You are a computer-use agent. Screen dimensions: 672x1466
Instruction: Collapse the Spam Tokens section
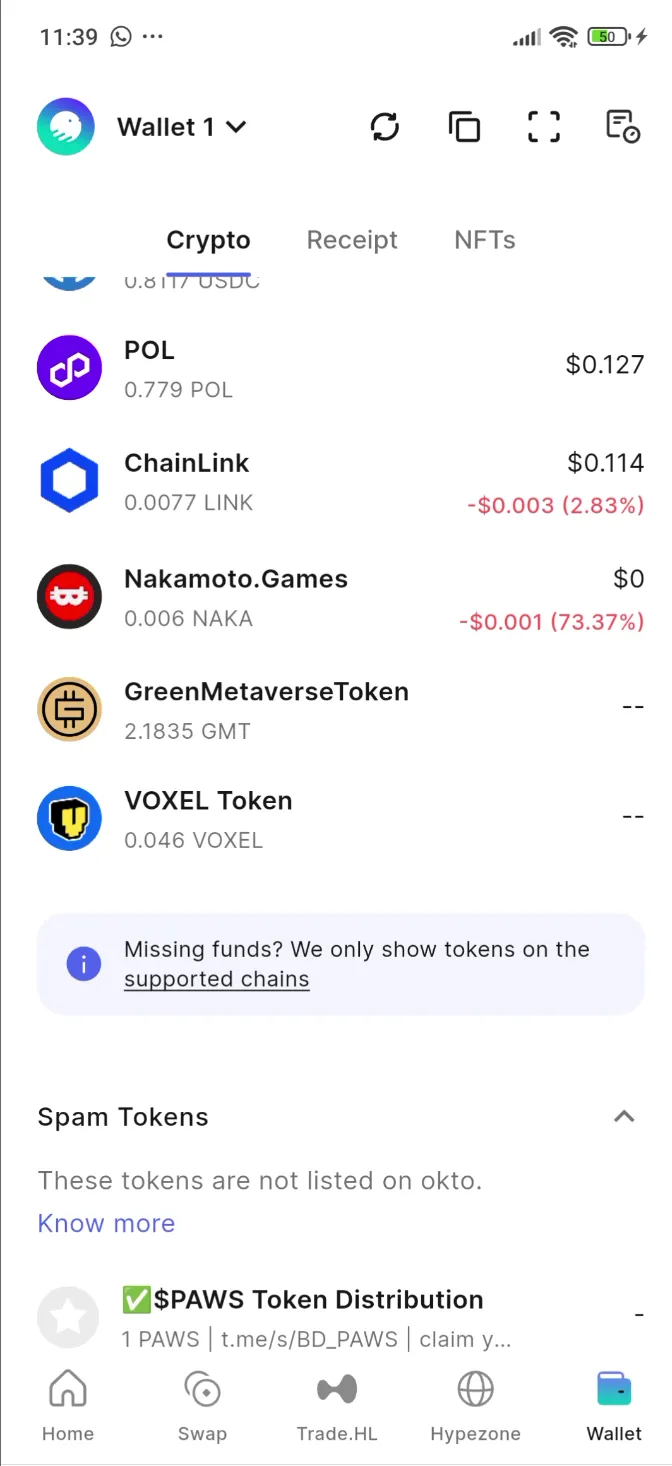[624, 1117]
